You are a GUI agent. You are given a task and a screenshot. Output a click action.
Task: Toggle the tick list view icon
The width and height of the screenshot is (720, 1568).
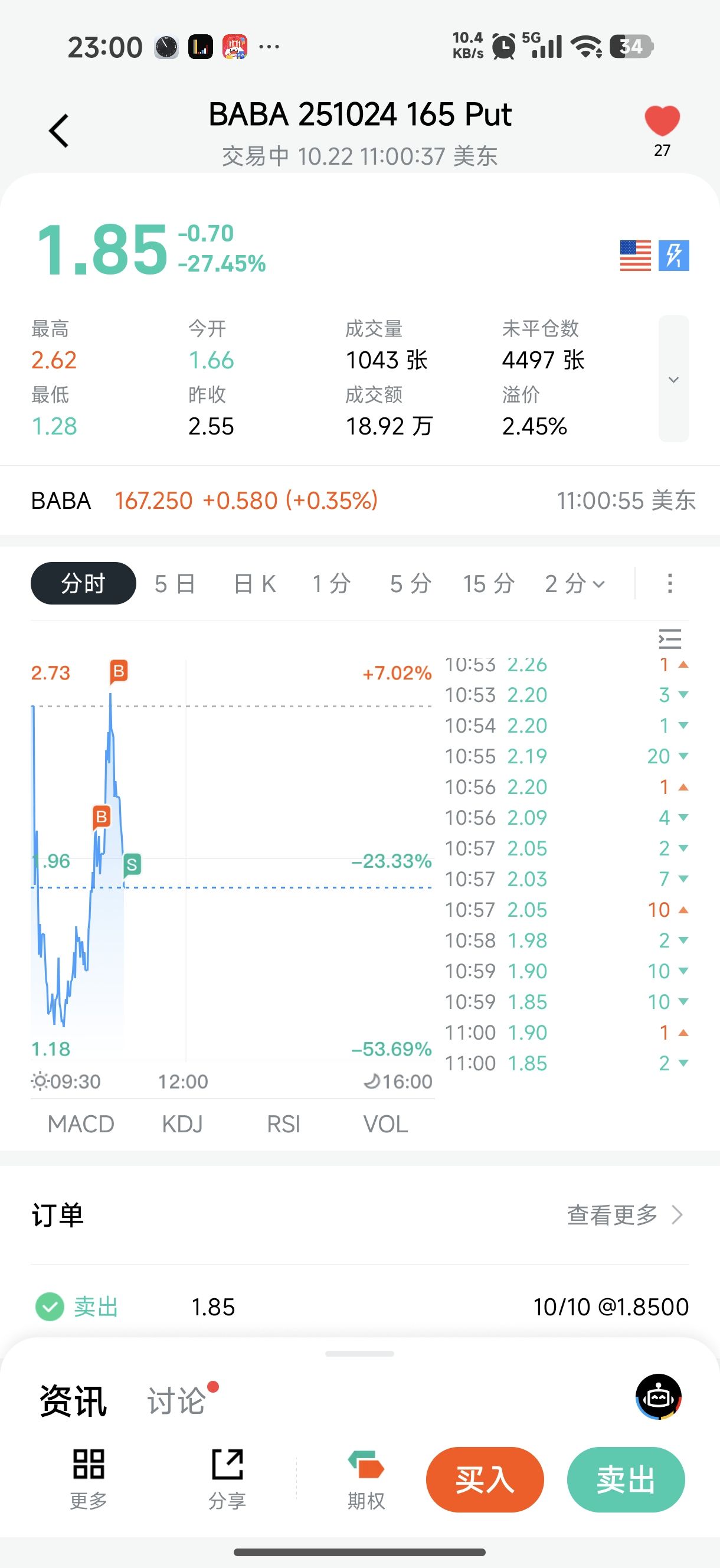tap(669, 639)
